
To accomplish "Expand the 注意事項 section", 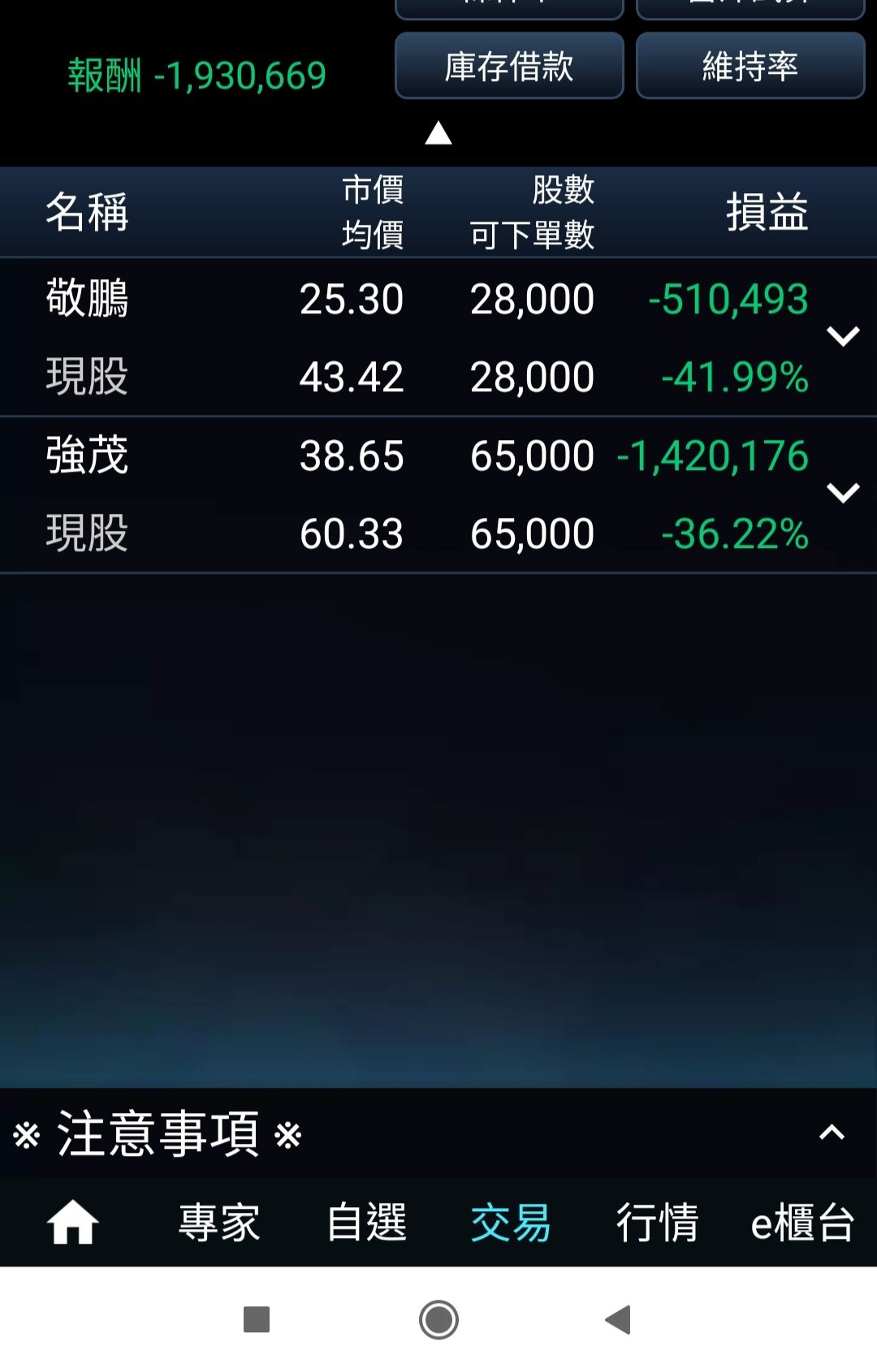I will coord(832,1133).
